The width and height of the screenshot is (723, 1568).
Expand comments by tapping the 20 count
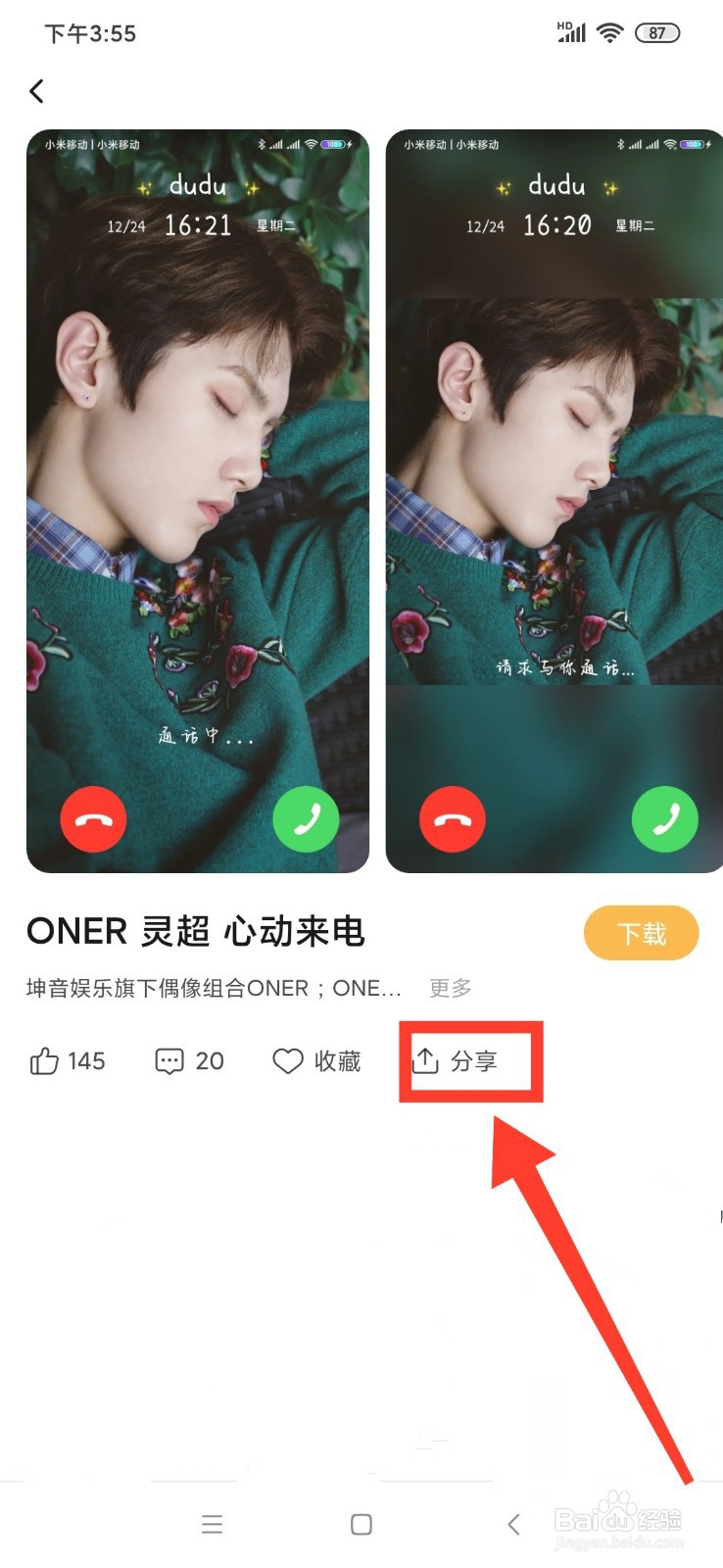coord(211,1060)
